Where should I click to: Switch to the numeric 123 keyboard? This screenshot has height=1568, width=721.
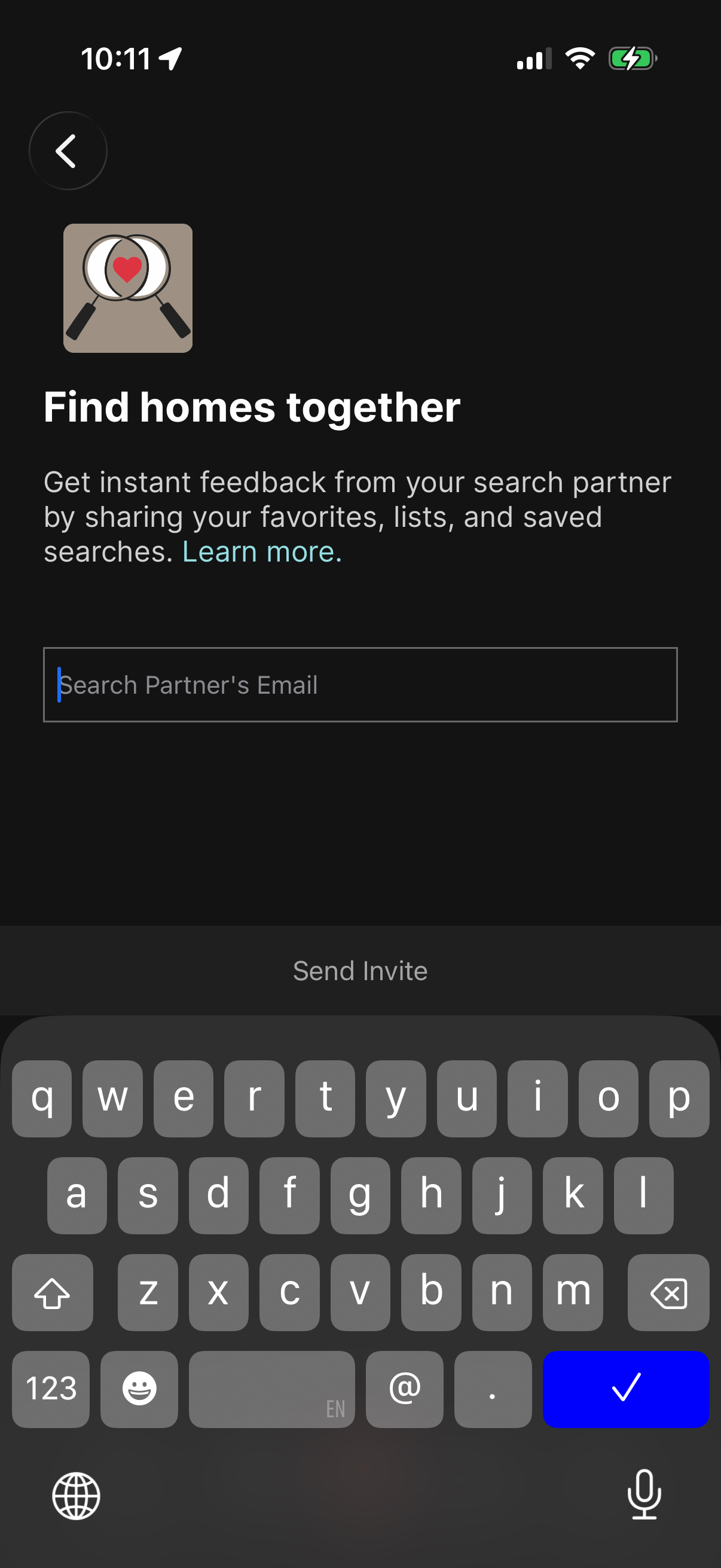click(x=50, y=1389)
